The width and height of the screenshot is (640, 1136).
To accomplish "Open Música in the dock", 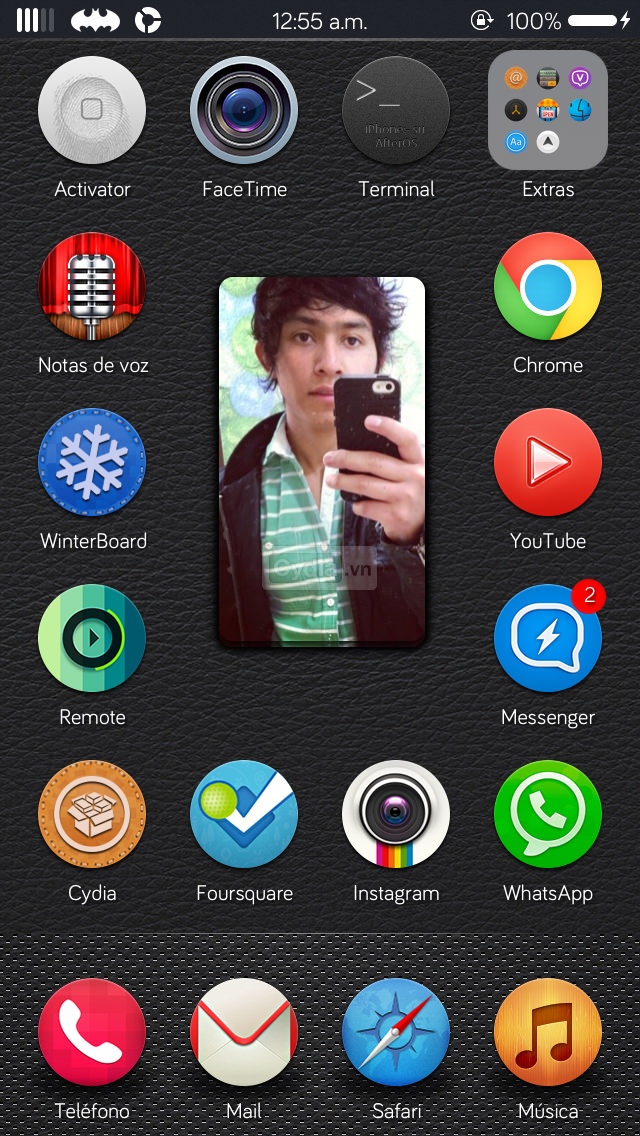I will point(548,1032).
